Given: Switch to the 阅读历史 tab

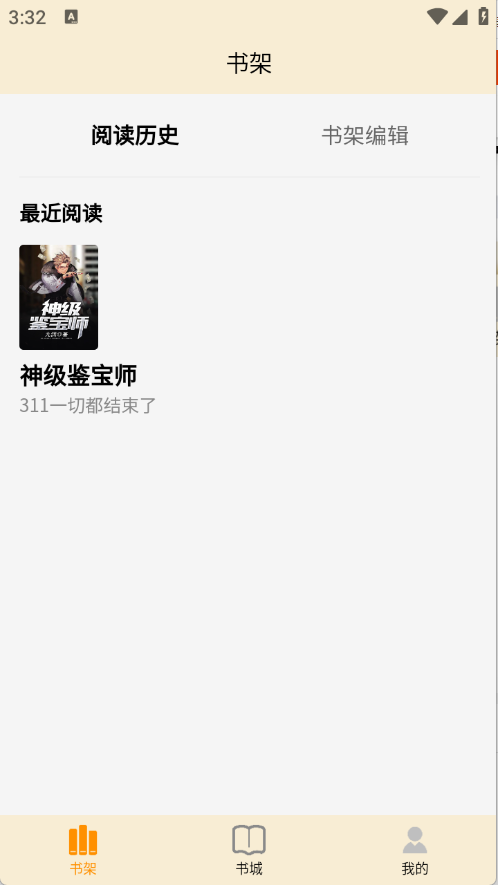Looking at the screenshot, I should coord(135,135).
